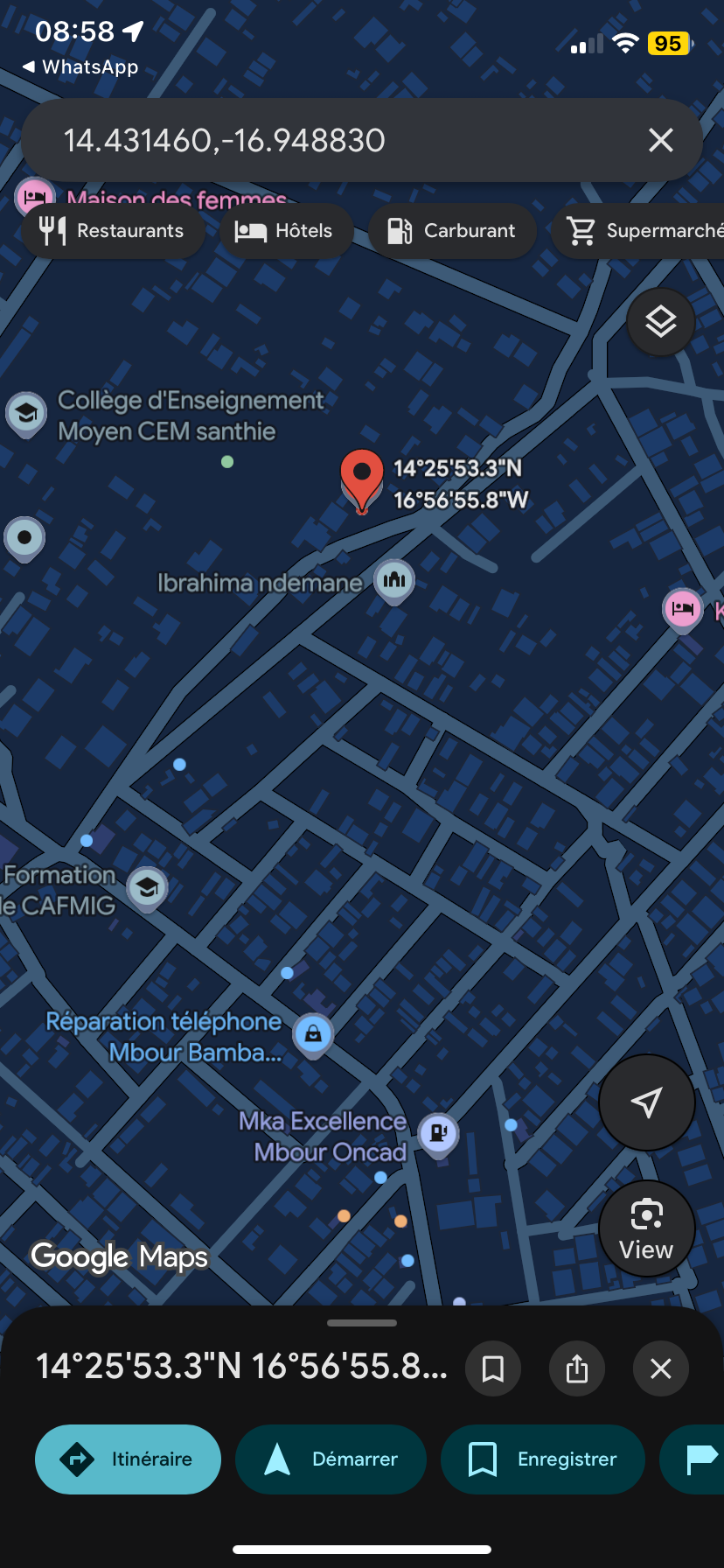Tap the Carburant fuel filter icon
The height and width of the screenshot is (1568, 724).
[400, 230]
